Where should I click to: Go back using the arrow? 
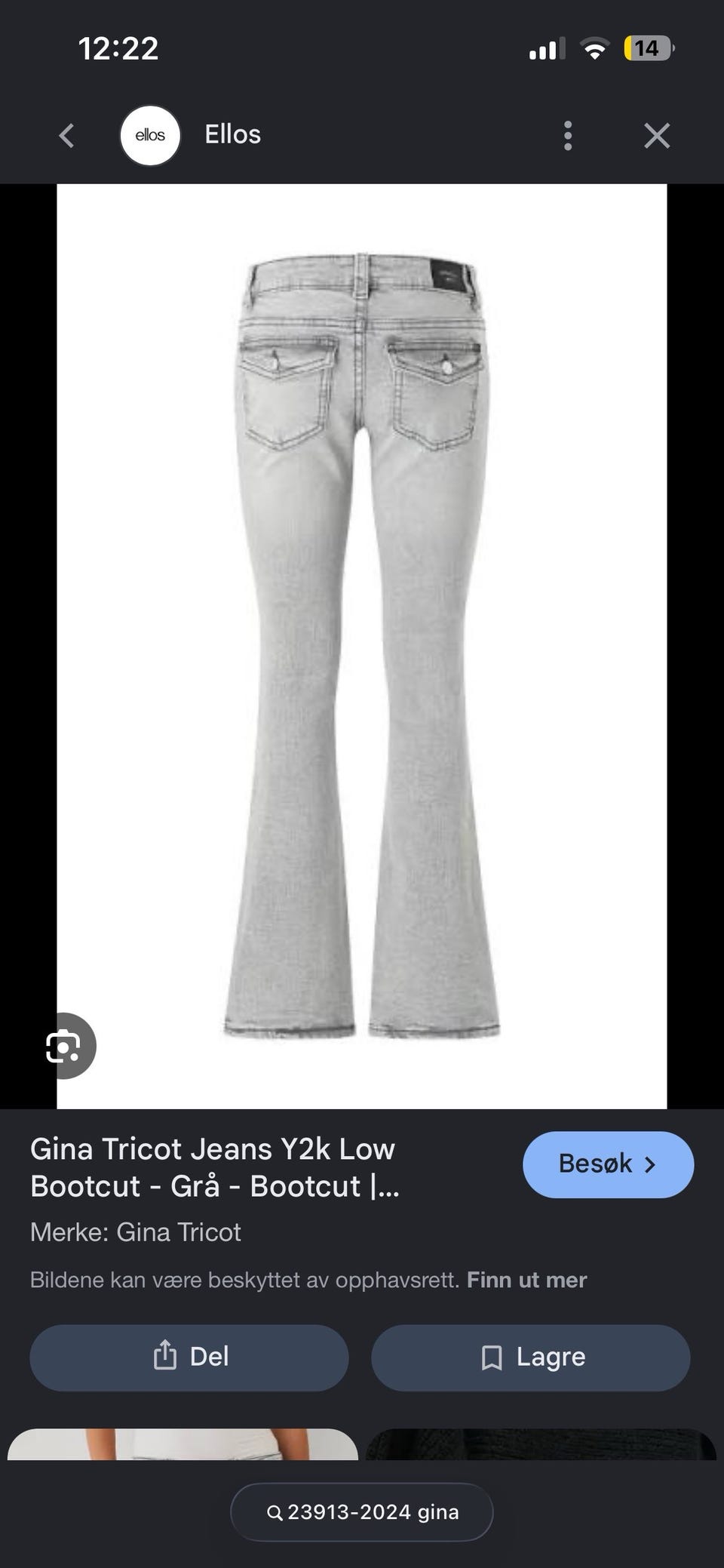click(x=66, y=136)
